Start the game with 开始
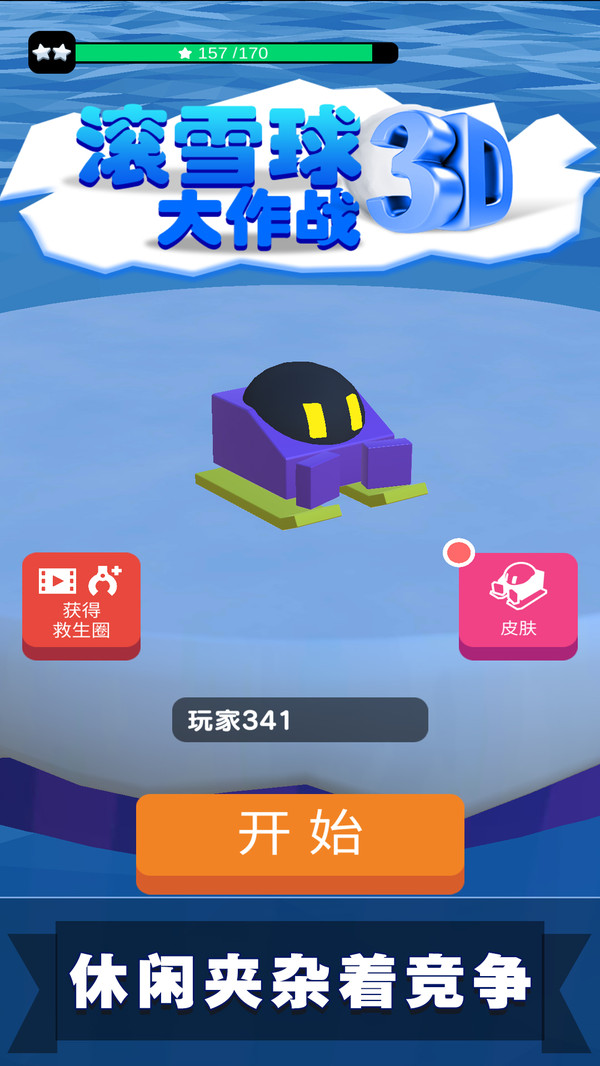The image size is (600, 1066). [300, 838]
